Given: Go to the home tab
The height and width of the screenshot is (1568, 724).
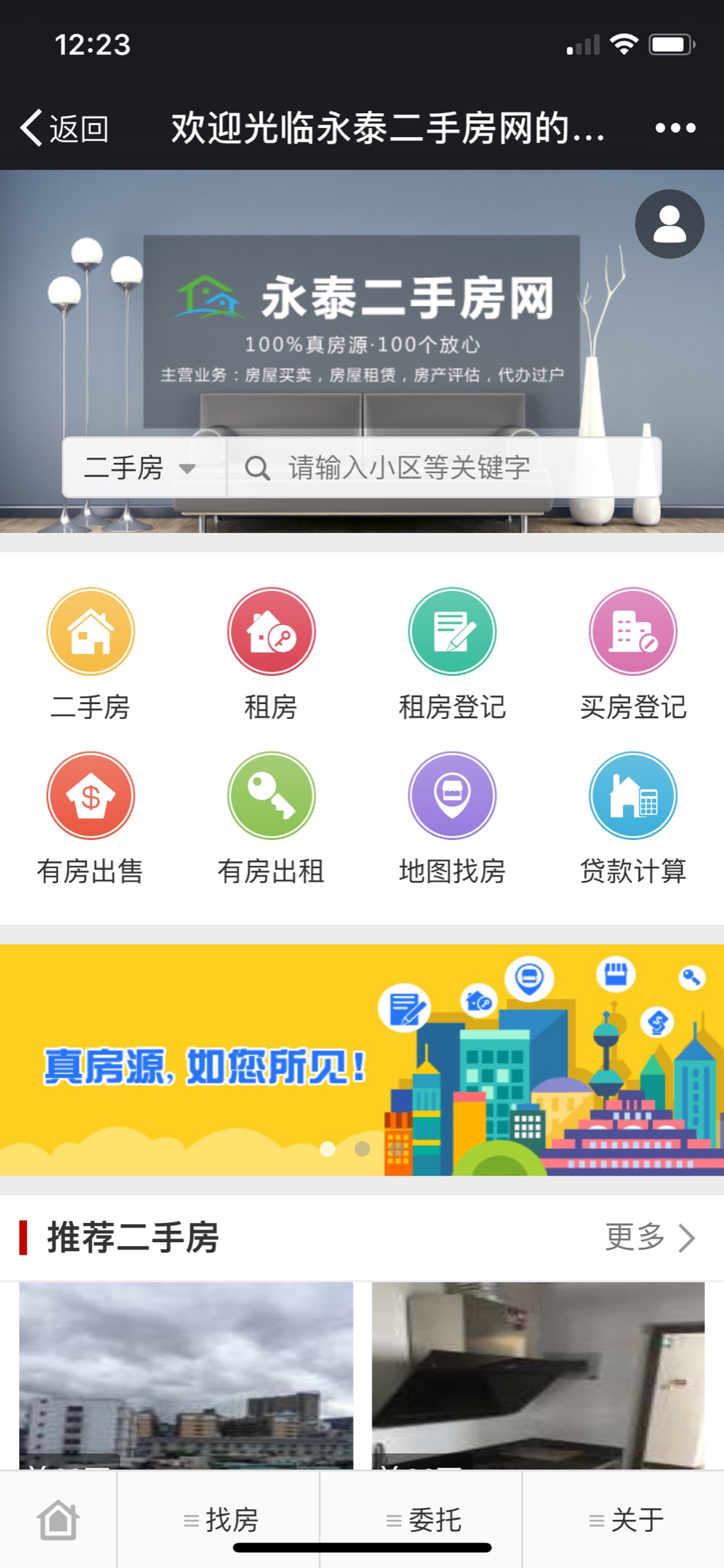Looking at the screenshot, I should coord(58,1519).
